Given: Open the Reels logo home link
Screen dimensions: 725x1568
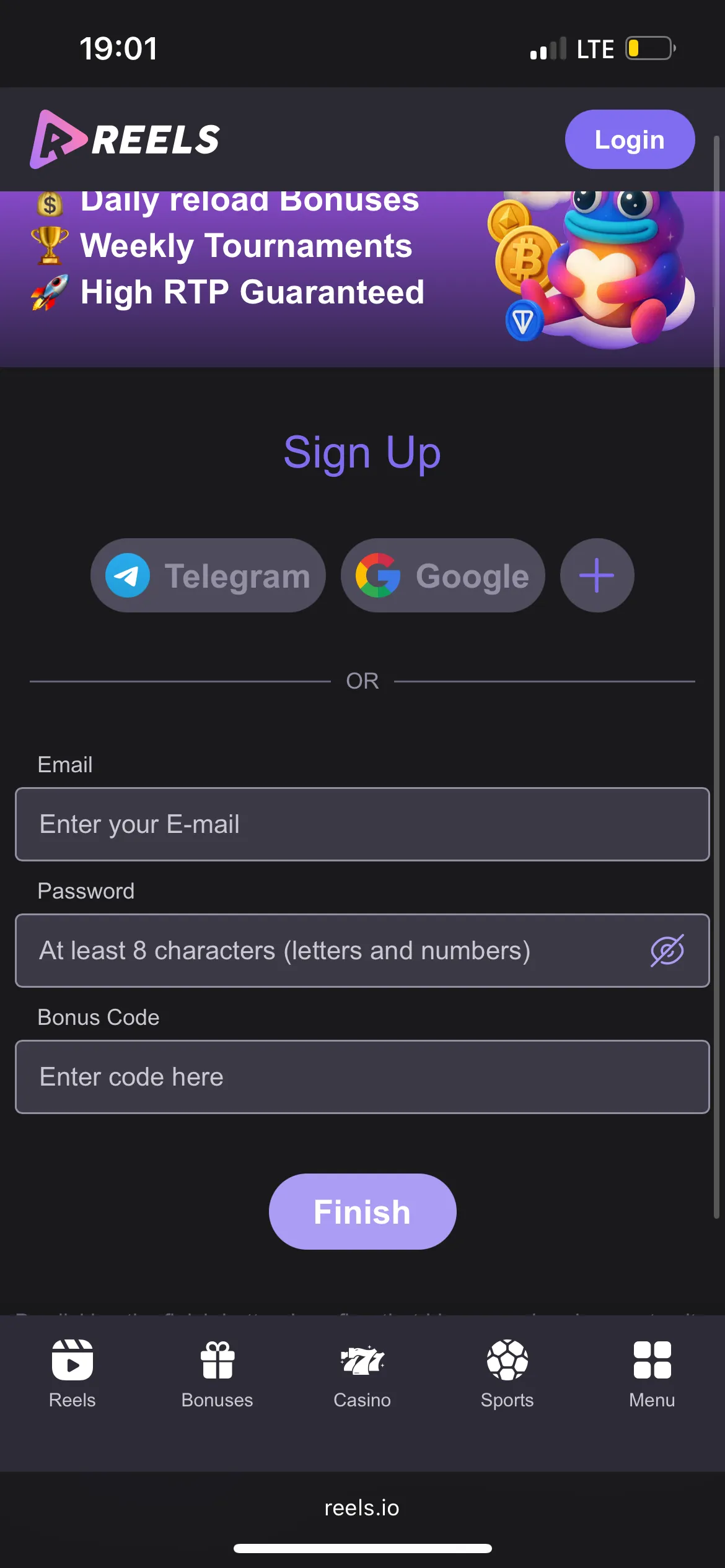Looking at the screenshot, I should pos(125,139).
